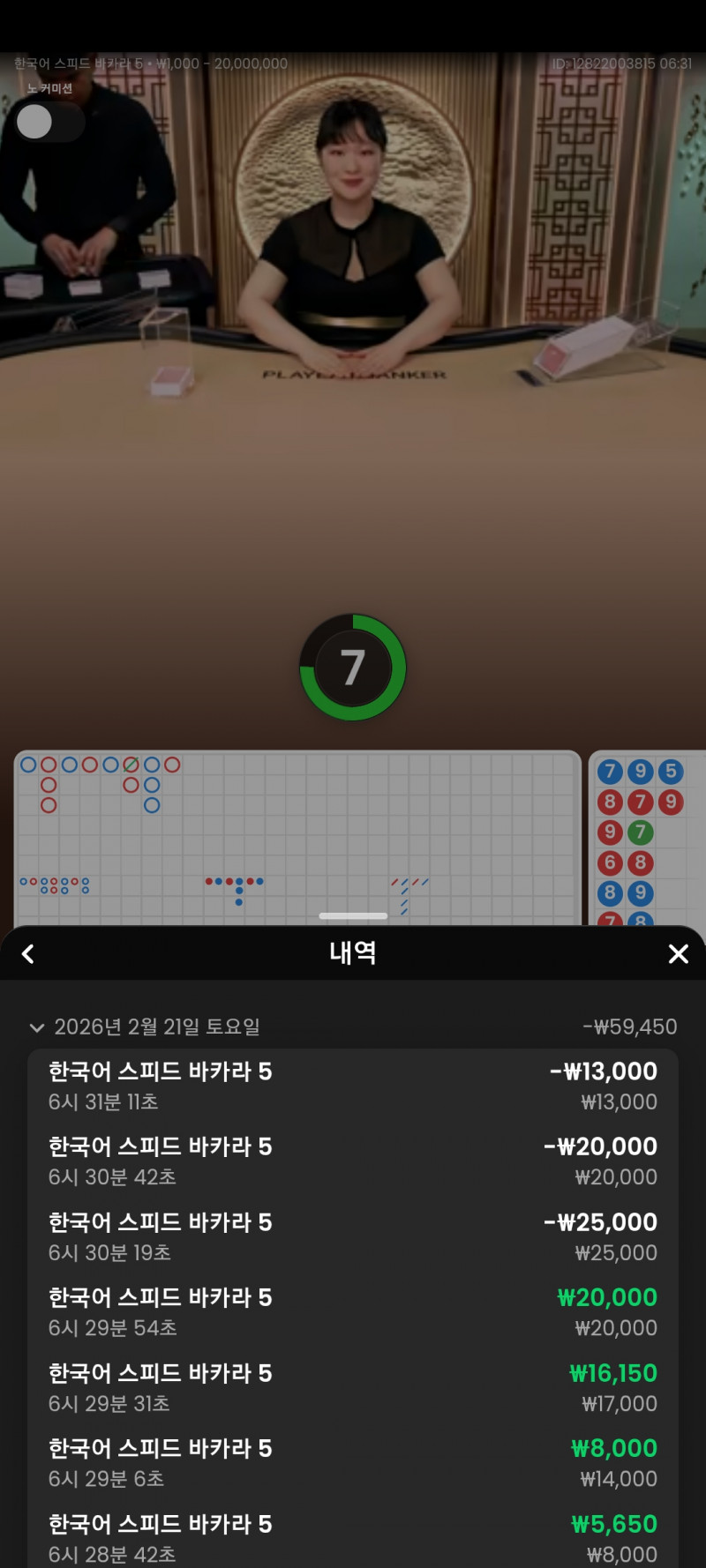View the 6시 29분 54초 bet details
This screenshot has width=706, height=1568.
353,1311
